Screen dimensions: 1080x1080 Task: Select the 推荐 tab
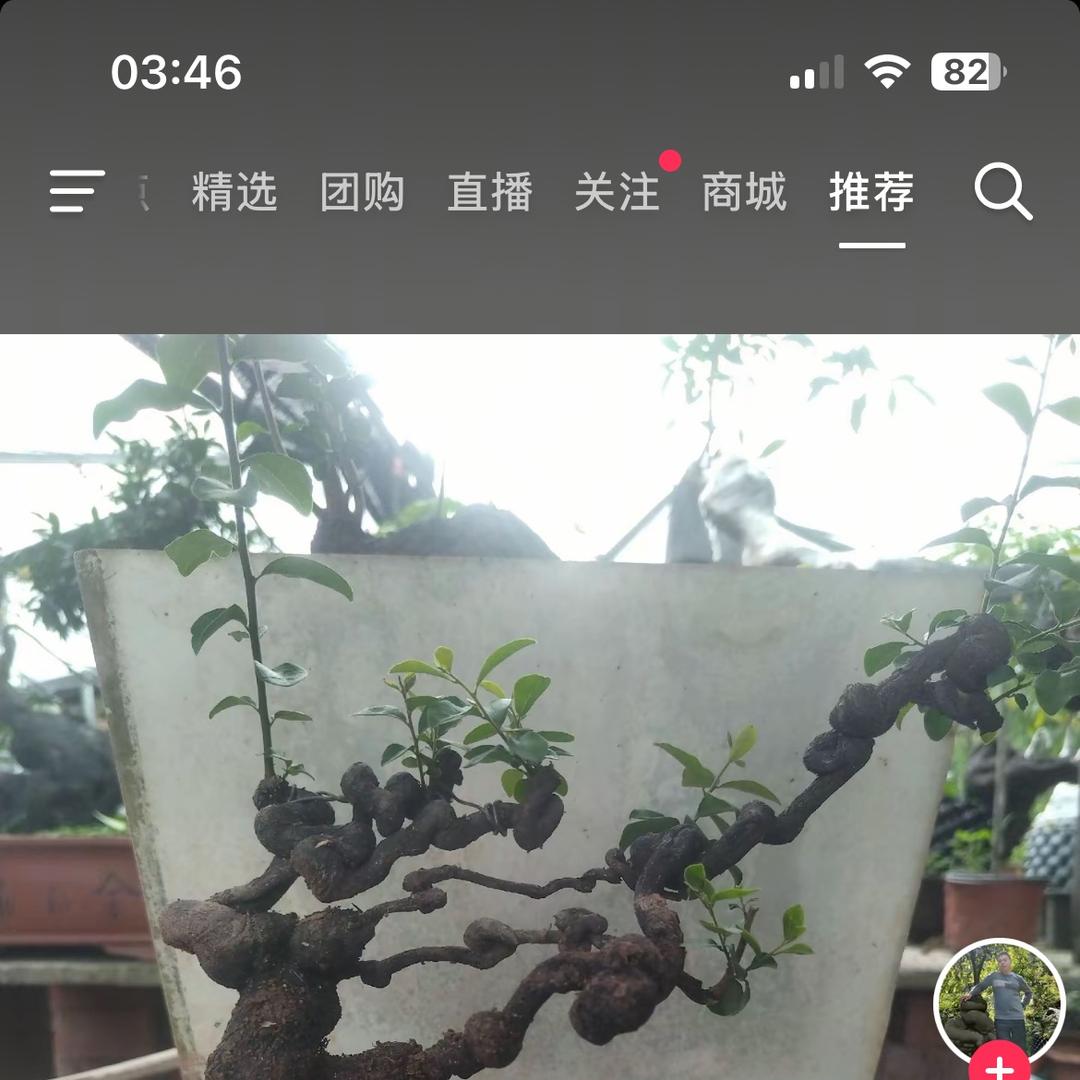pos(871,192)
